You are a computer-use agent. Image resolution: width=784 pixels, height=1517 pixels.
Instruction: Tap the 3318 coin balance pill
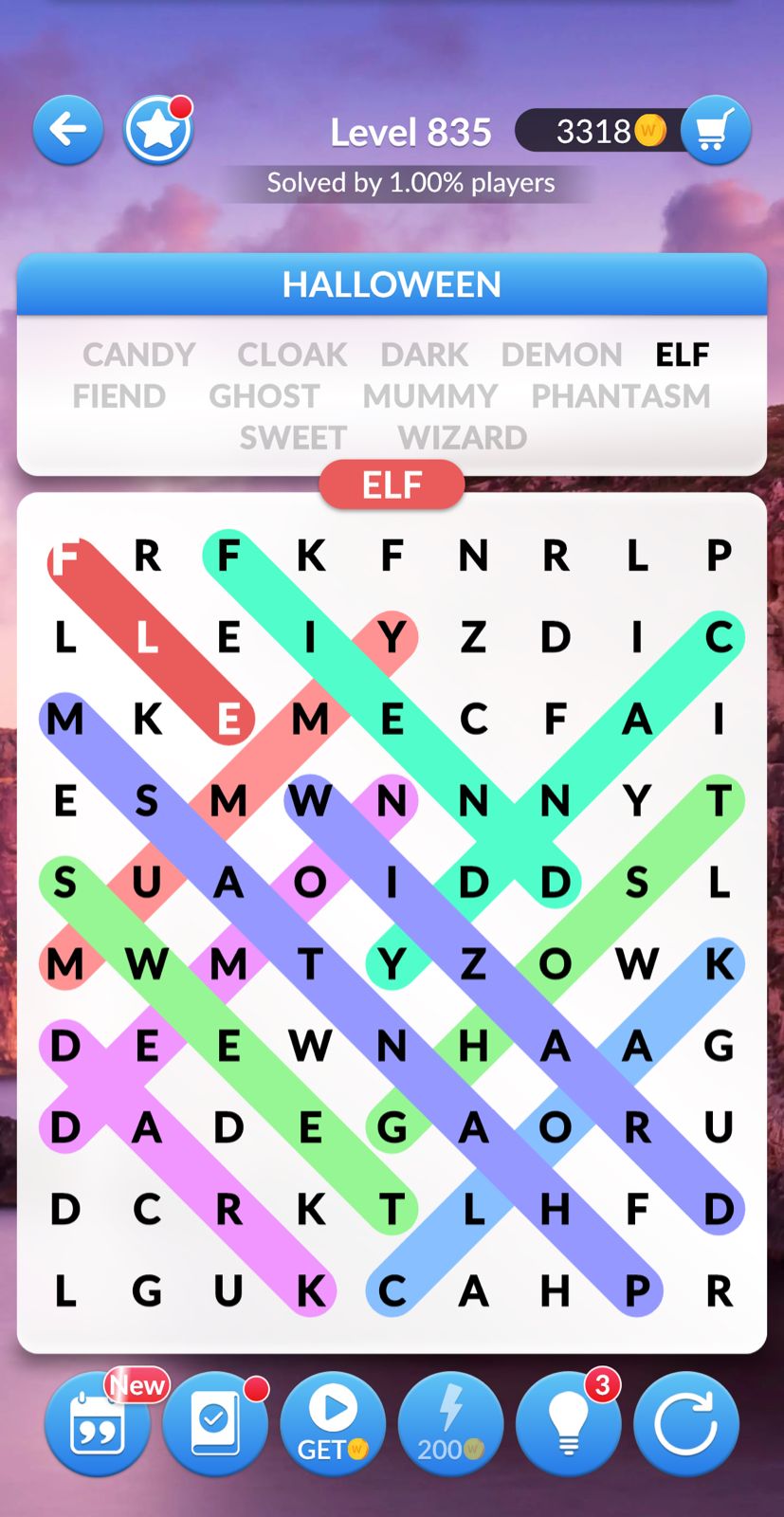[599, 131]
